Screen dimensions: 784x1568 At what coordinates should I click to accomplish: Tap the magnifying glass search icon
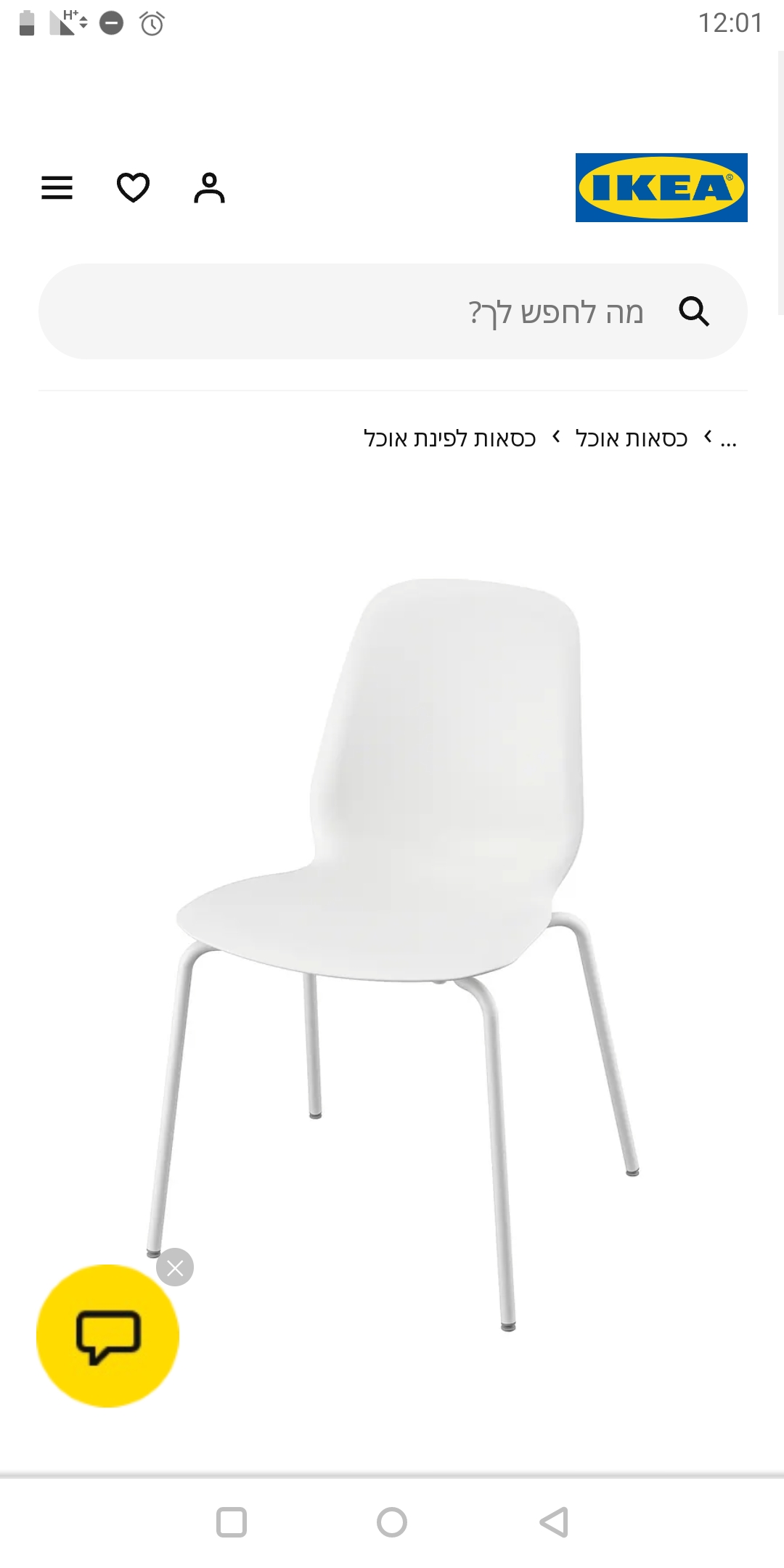pyautogui.click(x=694, y=311)
